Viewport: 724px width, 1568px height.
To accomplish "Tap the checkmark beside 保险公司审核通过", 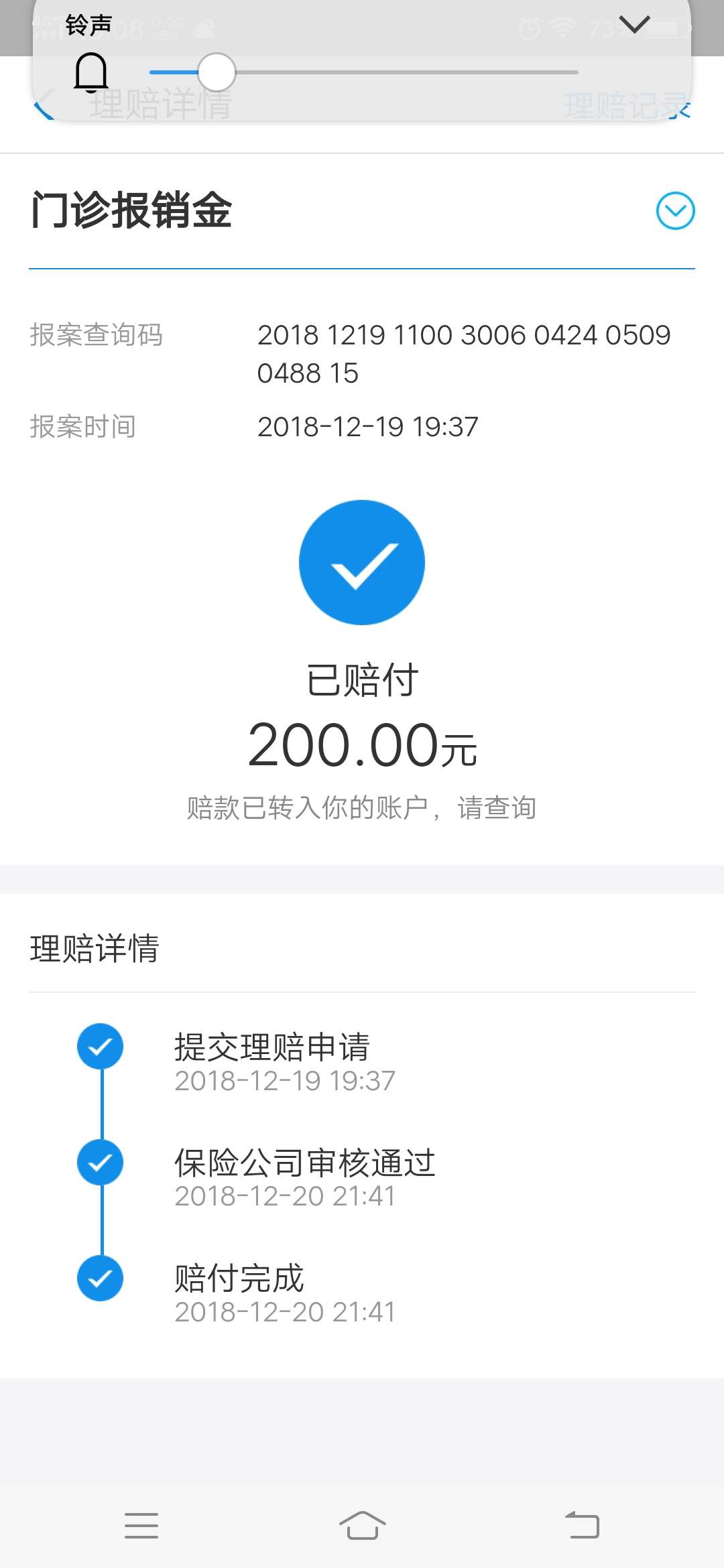I will click(x=99, y=1163).
